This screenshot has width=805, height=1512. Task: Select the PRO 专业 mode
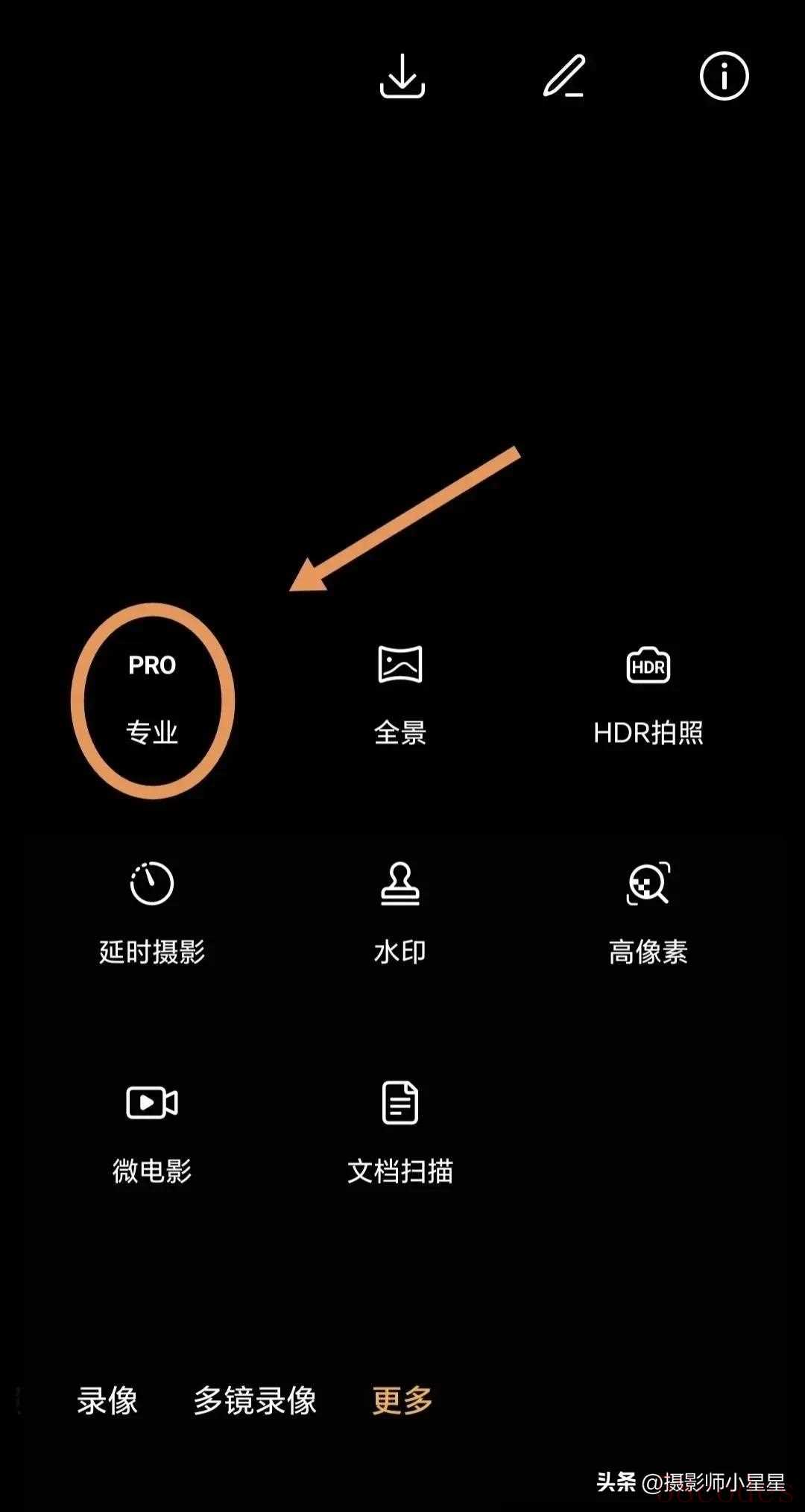coord(152,698)
